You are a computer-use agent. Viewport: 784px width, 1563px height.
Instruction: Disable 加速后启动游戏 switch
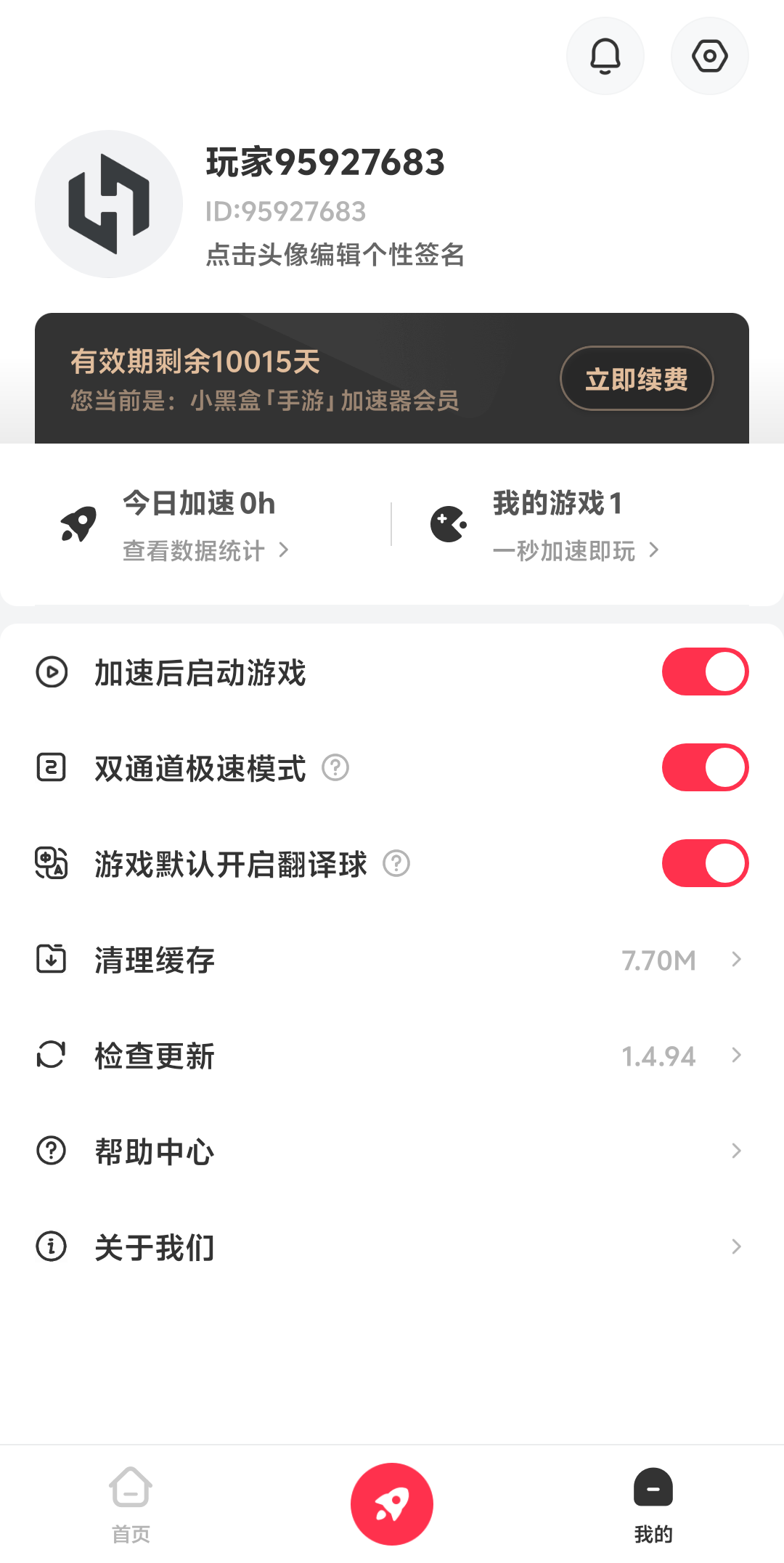click(x=705, y=672)
